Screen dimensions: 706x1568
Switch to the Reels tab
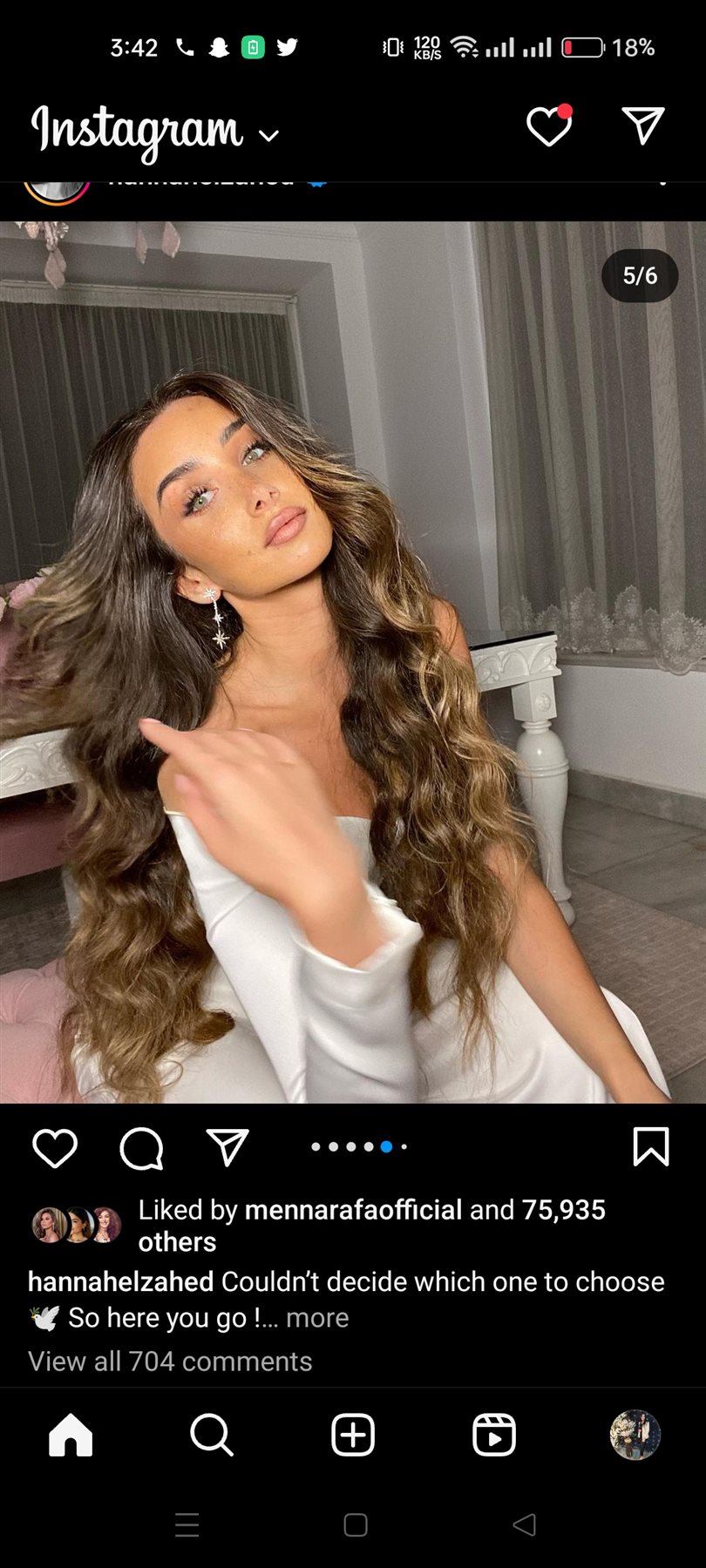pos(494,1435)
